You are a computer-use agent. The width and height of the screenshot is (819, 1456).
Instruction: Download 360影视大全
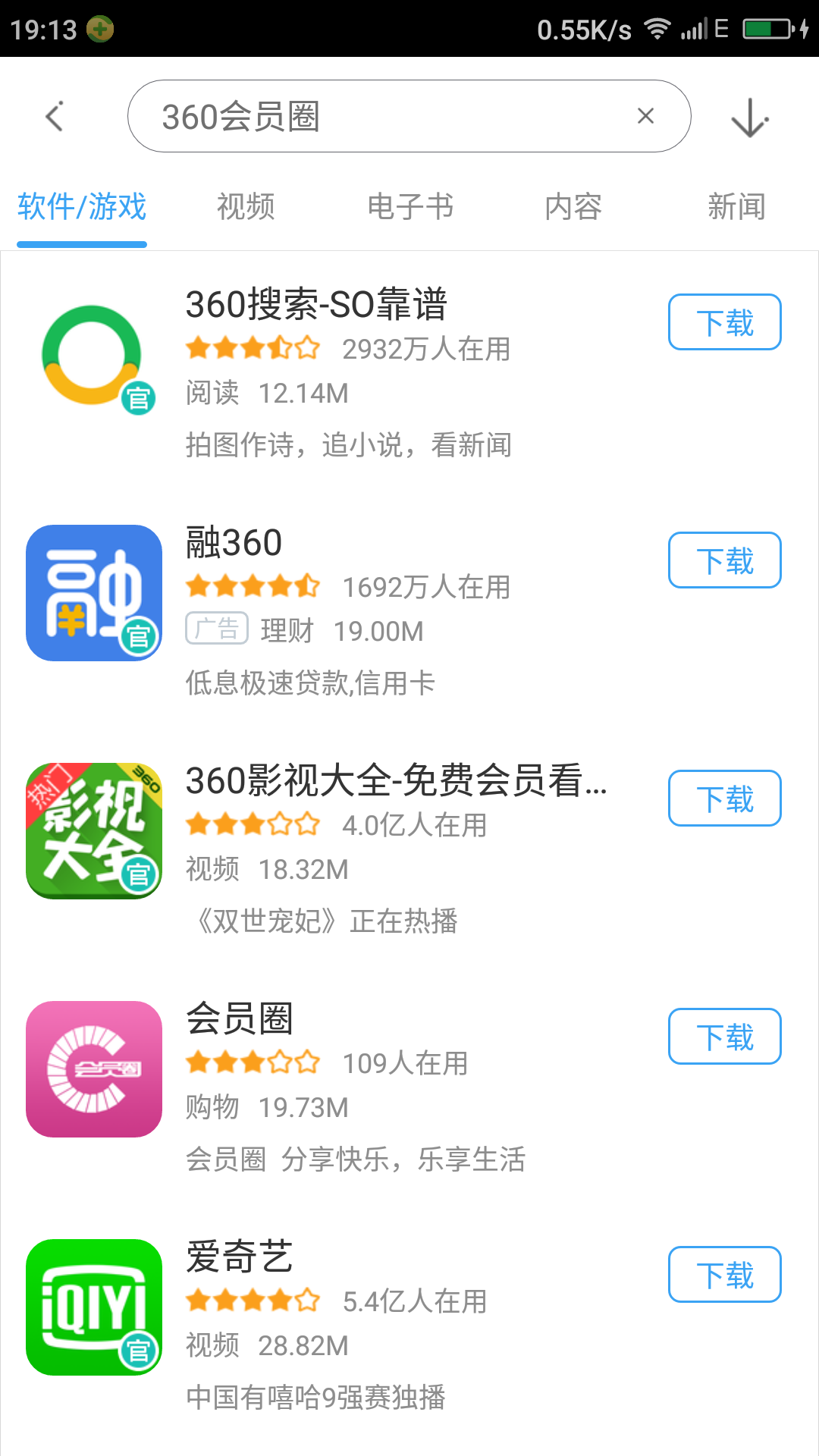click(x=725, y=799)
